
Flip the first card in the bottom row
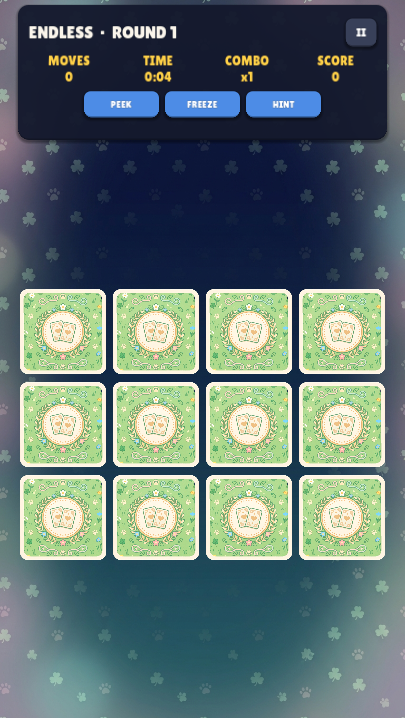[63, 517]
